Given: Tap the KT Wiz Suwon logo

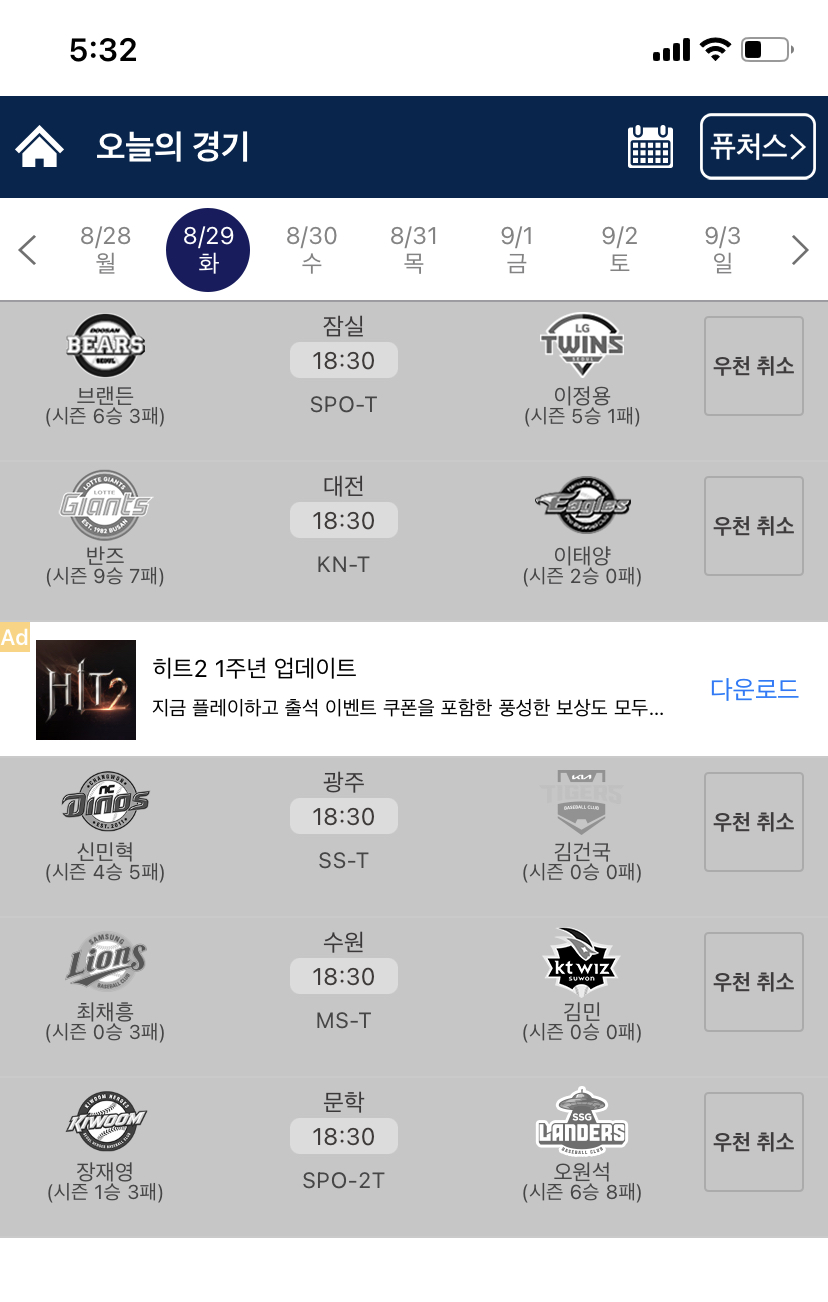Looking at the screenshot, I should pos(581,960).
